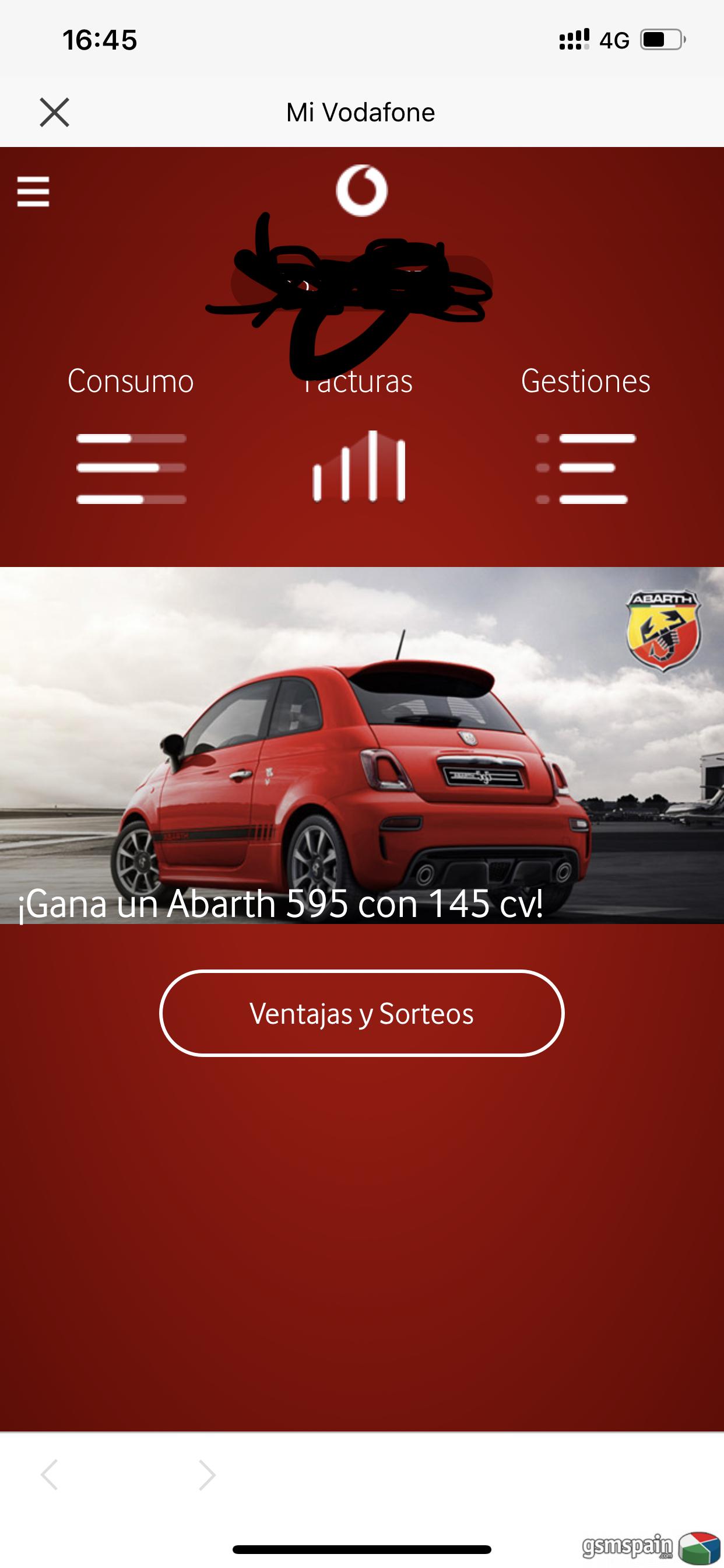The height and width of the screenshot is (1568, 724).
Task: Open the Consumo section
Action: pyautogui.click(x=131, y=435)
